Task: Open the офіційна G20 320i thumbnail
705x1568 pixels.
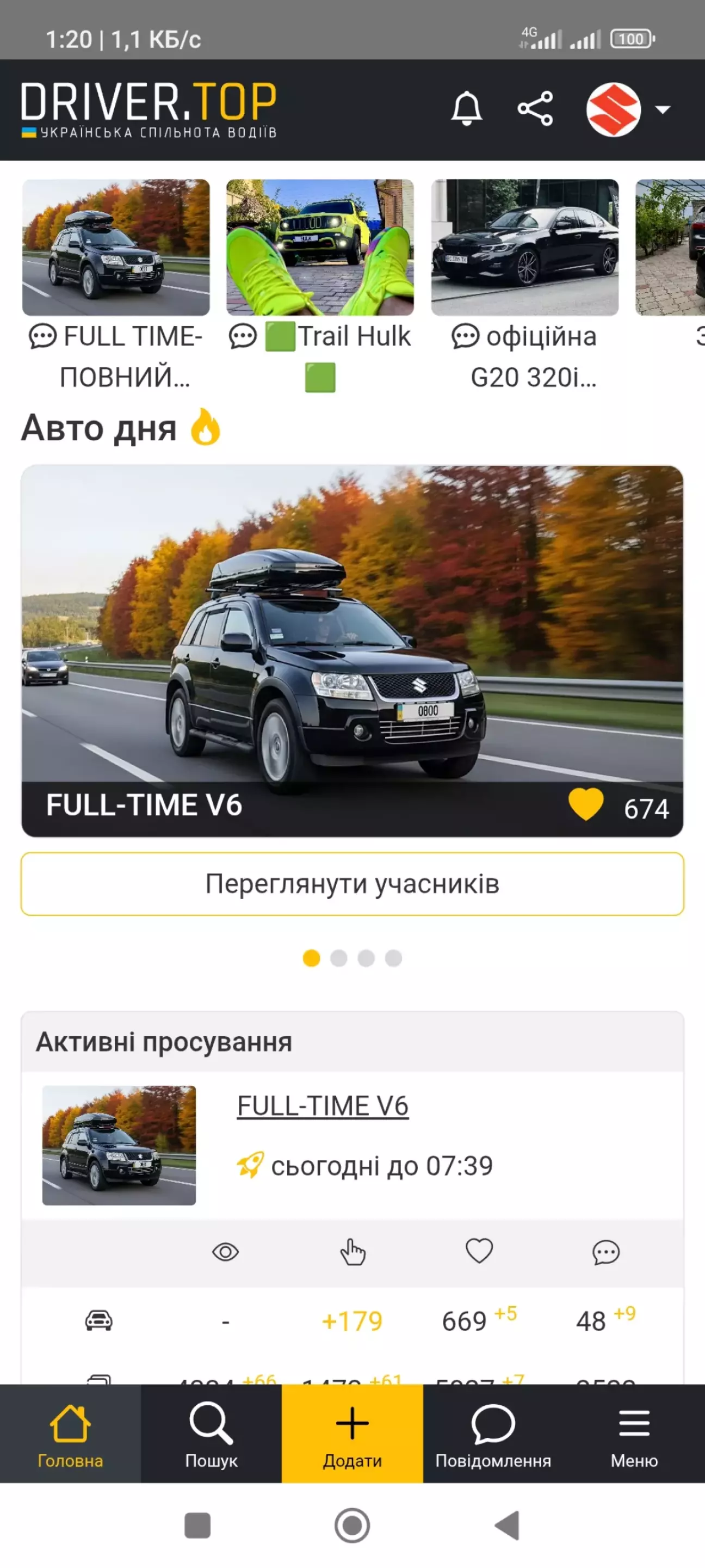Action: pos(524,247)
